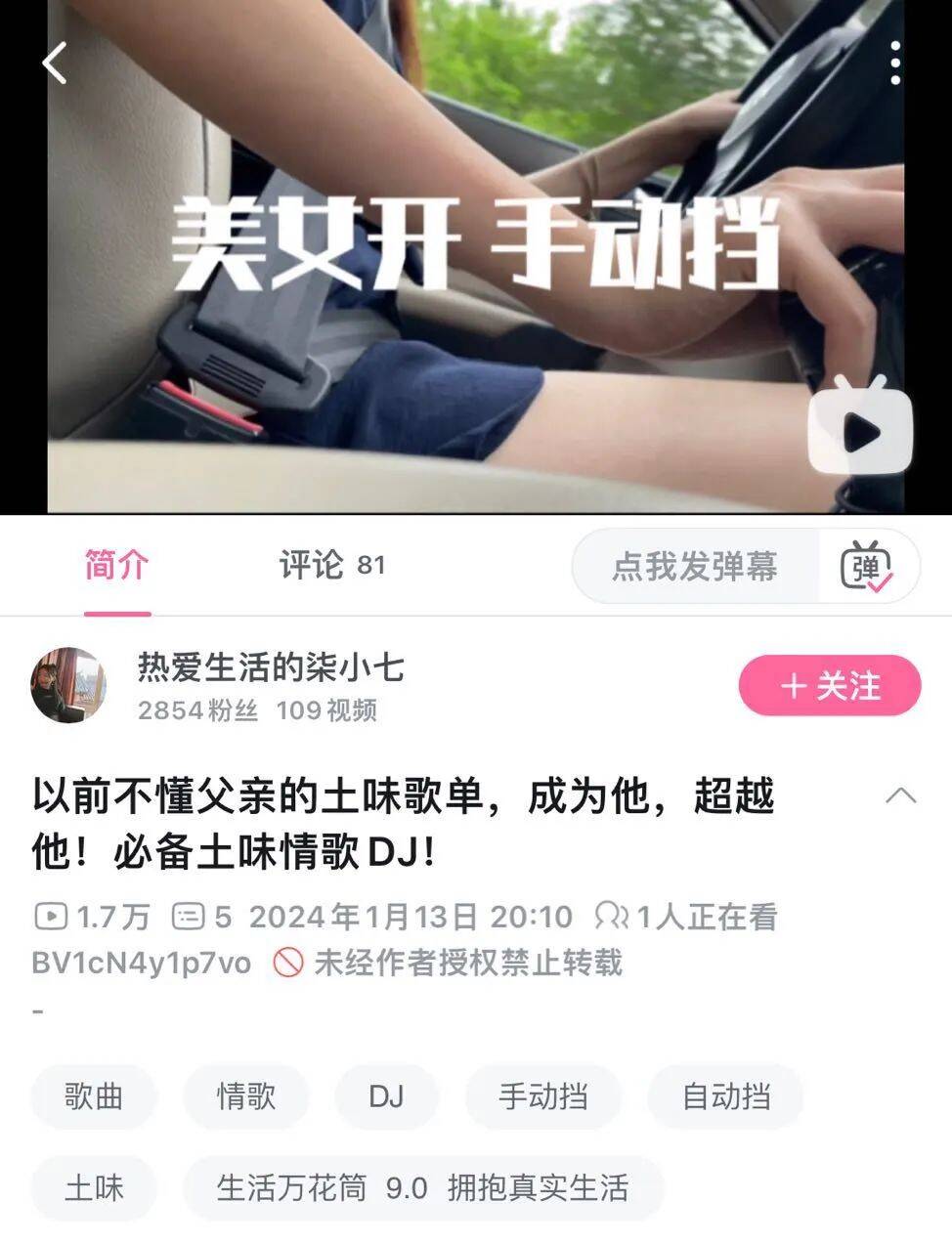952x1244 pixels.
Task: Open the 自动挡 tag
Action: pyautogui.click(x=725, y=1096)
